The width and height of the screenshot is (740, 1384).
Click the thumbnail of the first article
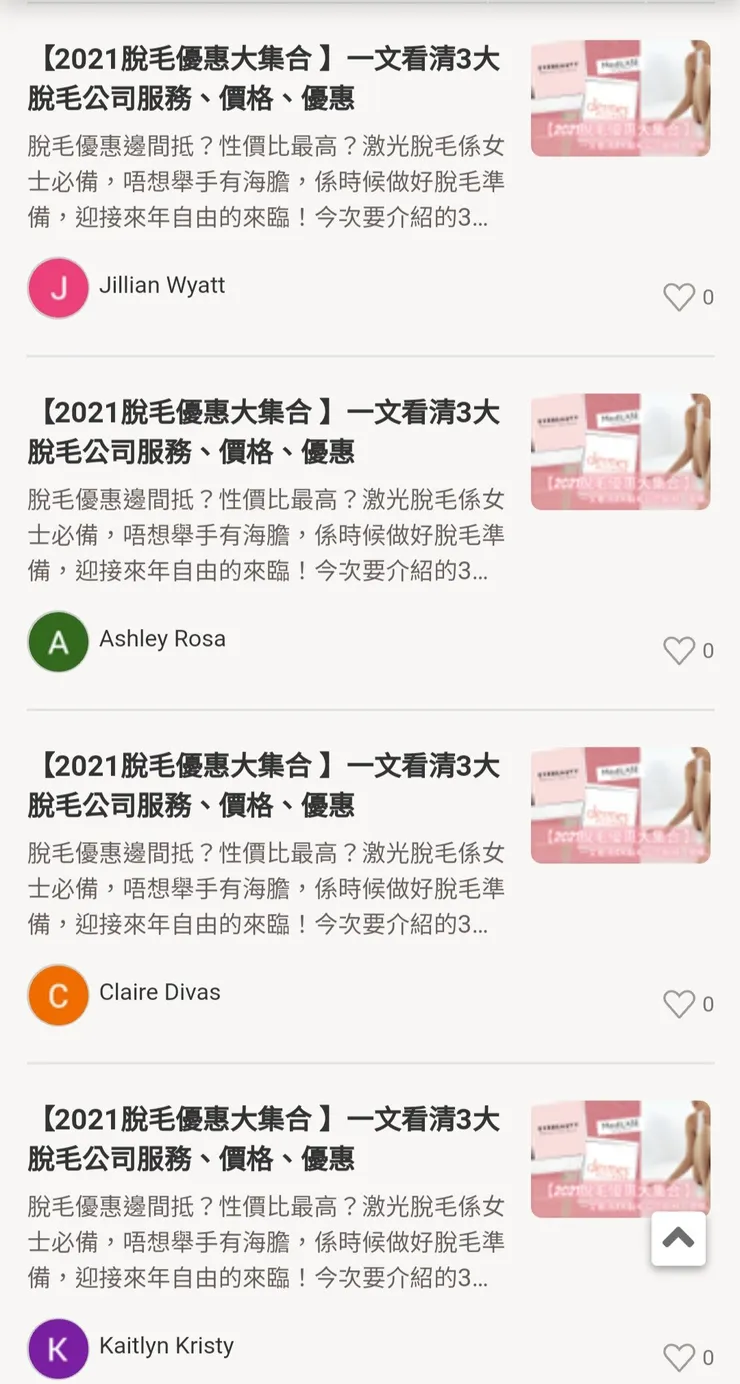tap(620, 97)
